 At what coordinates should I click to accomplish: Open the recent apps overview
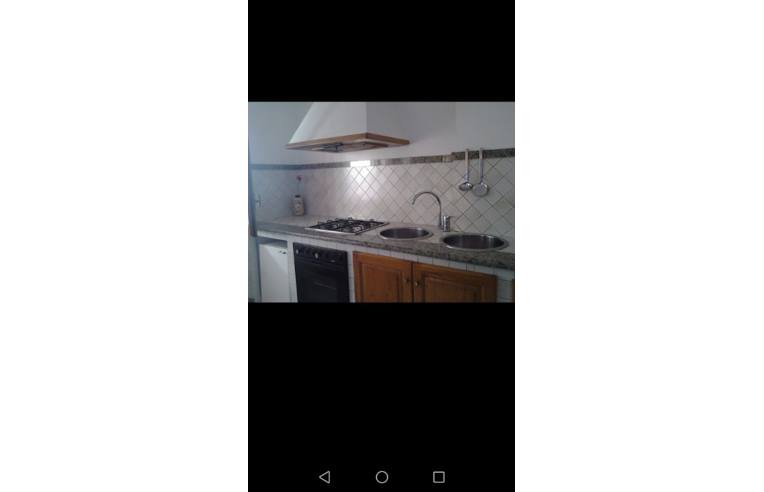[x=438, y=477]
